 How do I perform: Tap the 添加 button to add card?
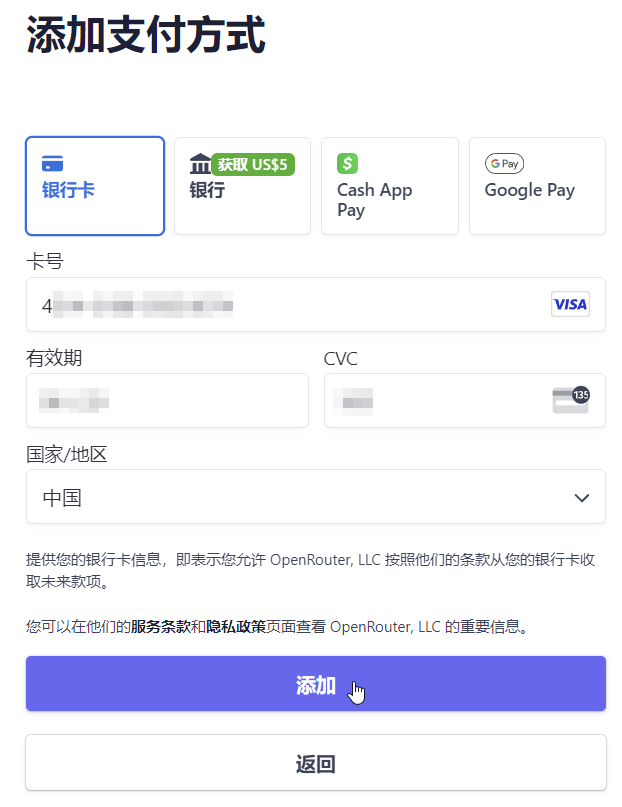315,684
